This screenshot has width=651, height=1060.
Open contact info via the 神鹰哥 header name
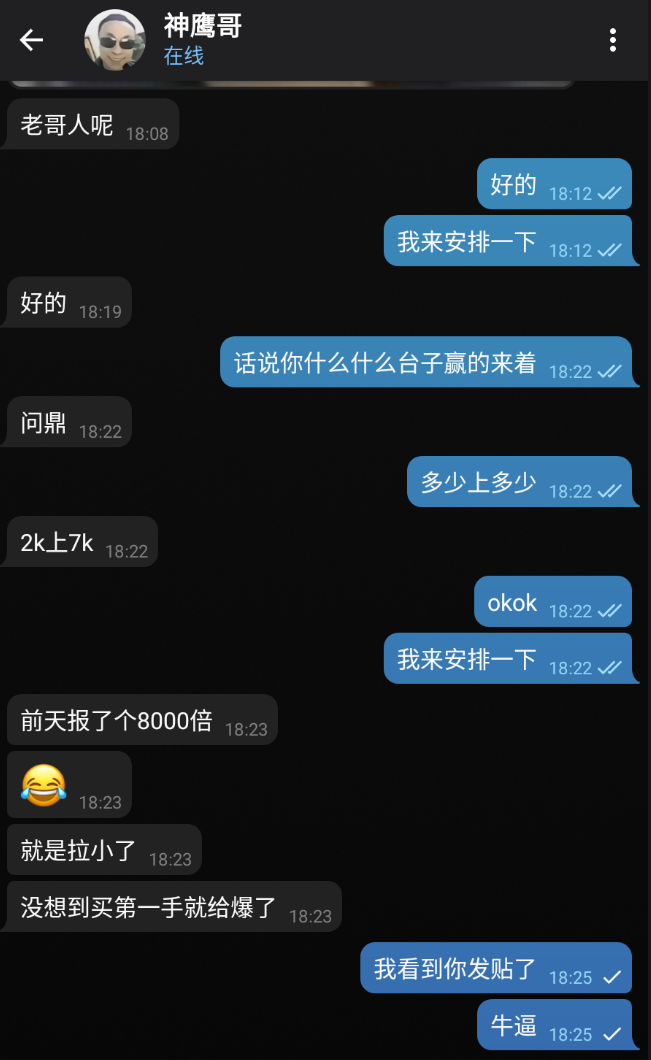tap(203, 27)
